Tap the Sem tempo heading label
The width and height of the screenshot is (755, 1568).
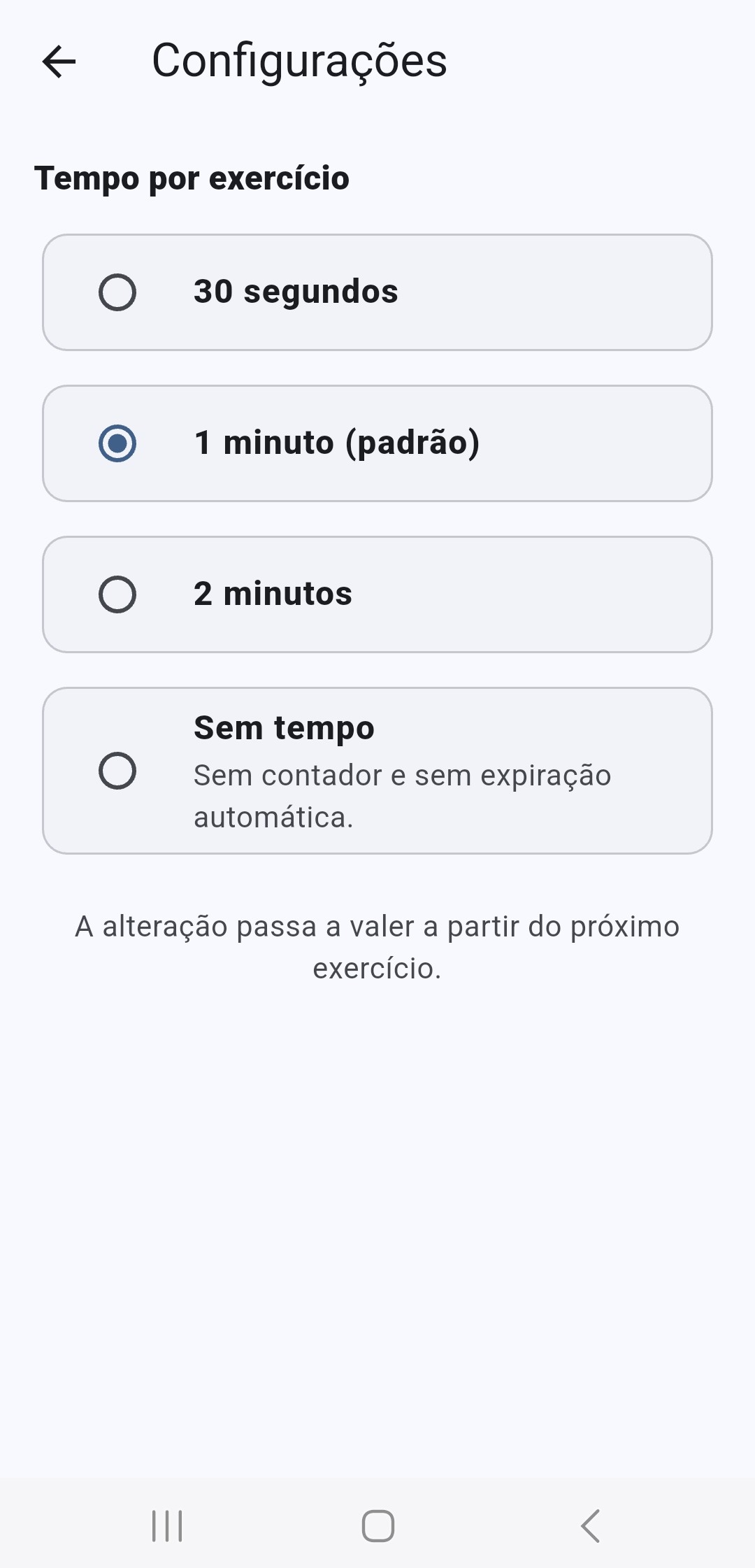click(283, 727)
